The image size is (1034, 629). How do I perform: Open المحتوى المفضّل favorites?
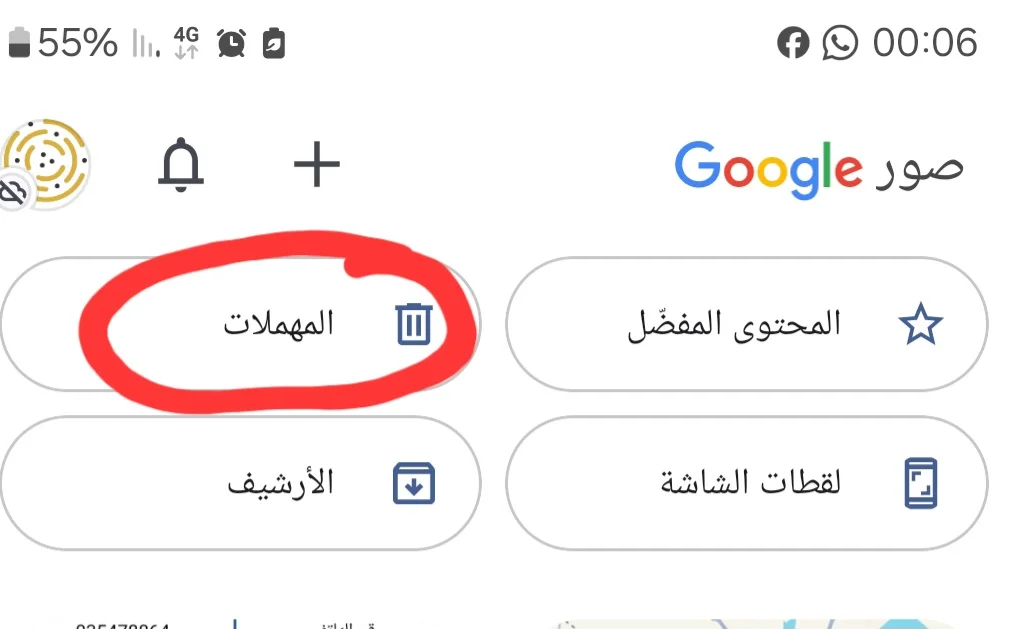[x=746, y=325]
